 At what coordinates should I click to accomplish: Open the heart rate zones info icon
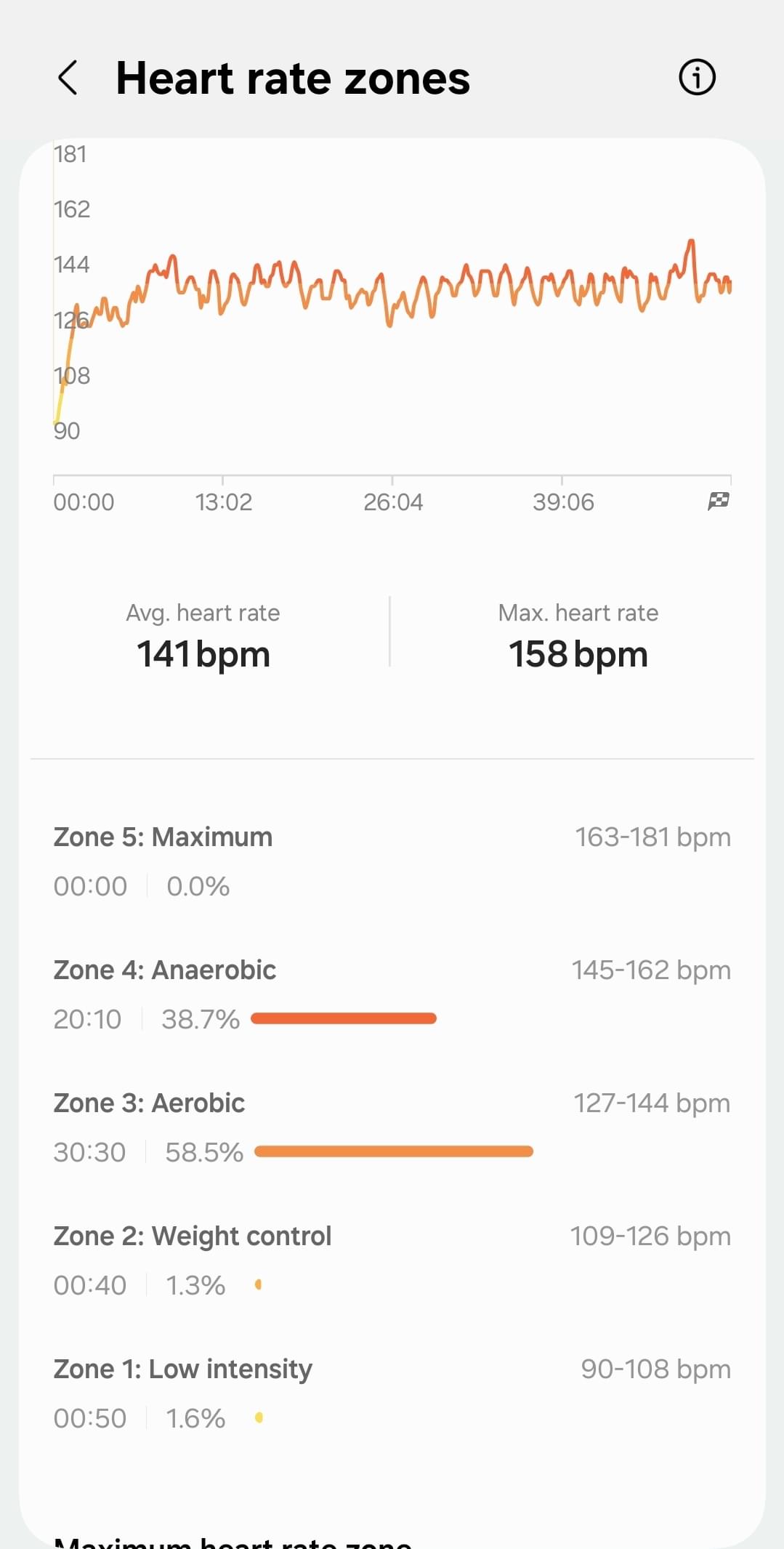(697, 77)
